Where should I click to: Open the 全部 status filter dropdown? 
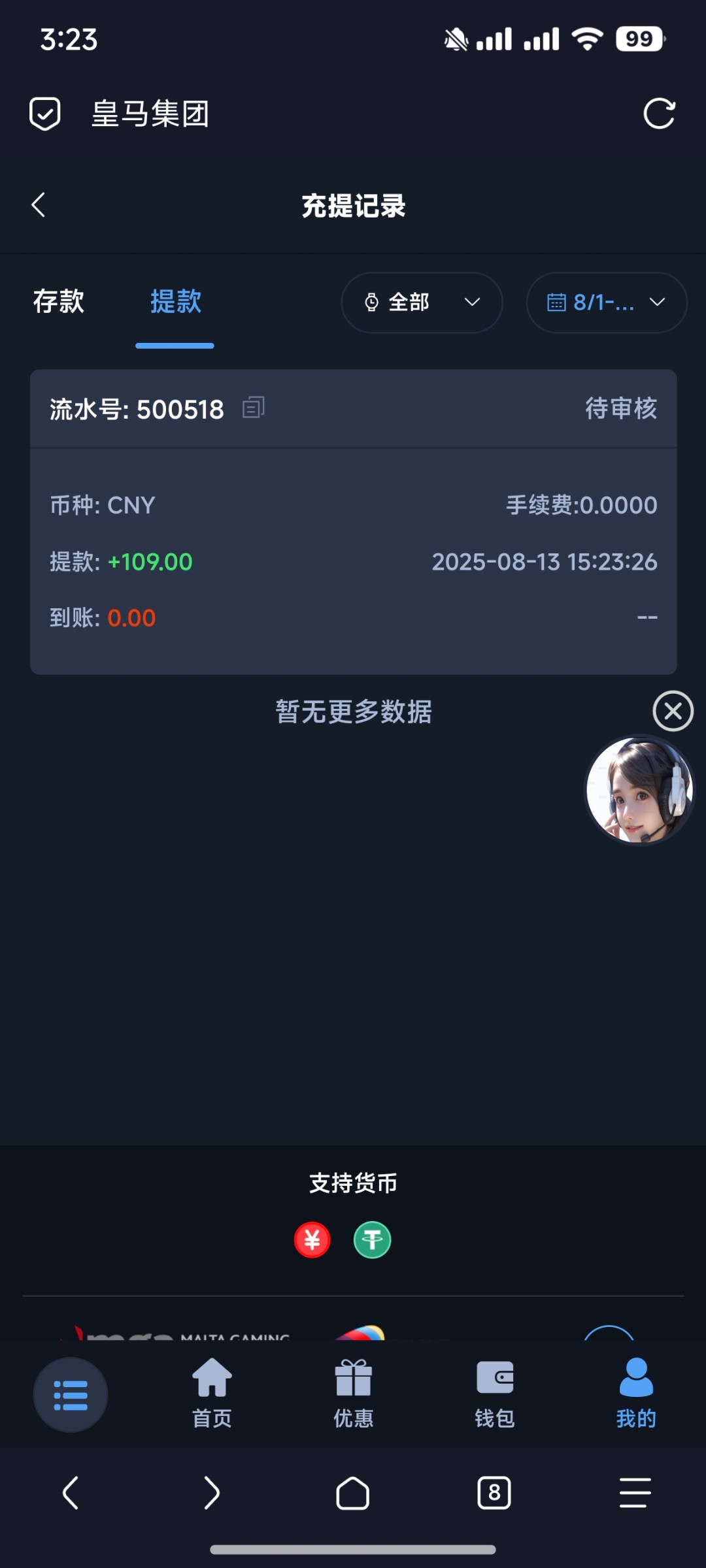click(x=422, y=302)
